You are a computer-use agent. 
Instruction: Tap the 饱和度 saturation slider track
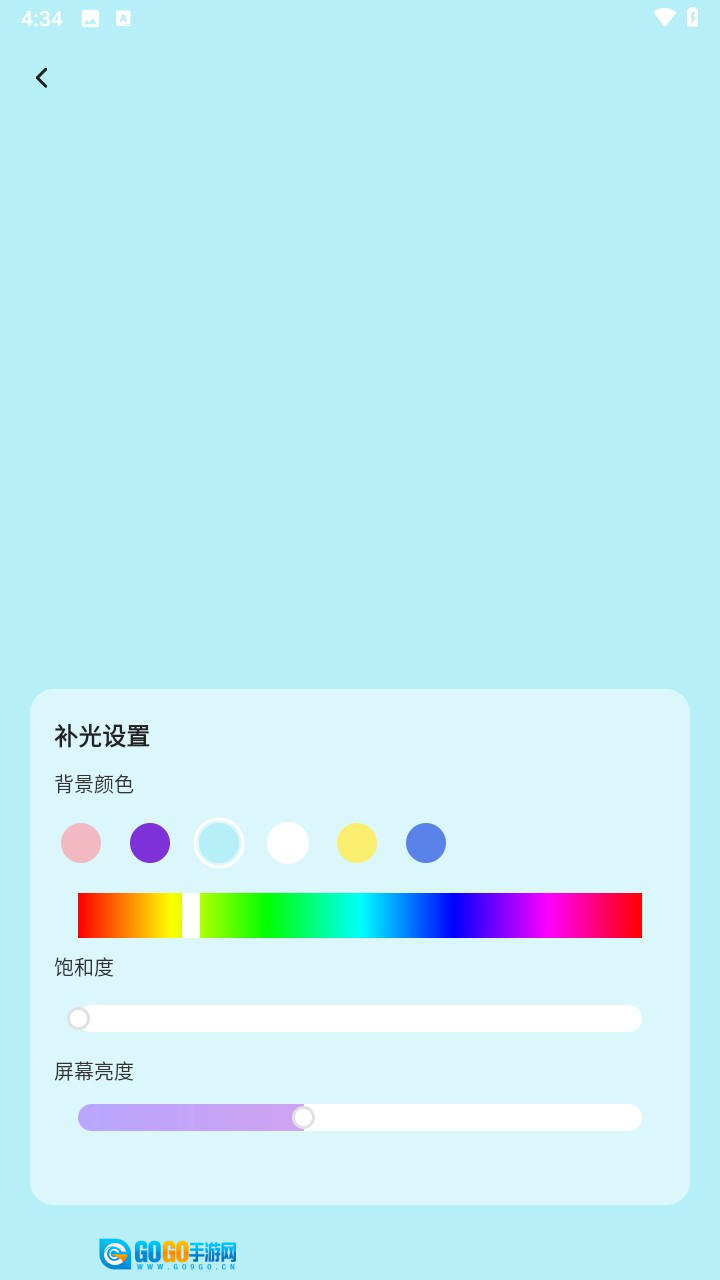point(360,1018)
